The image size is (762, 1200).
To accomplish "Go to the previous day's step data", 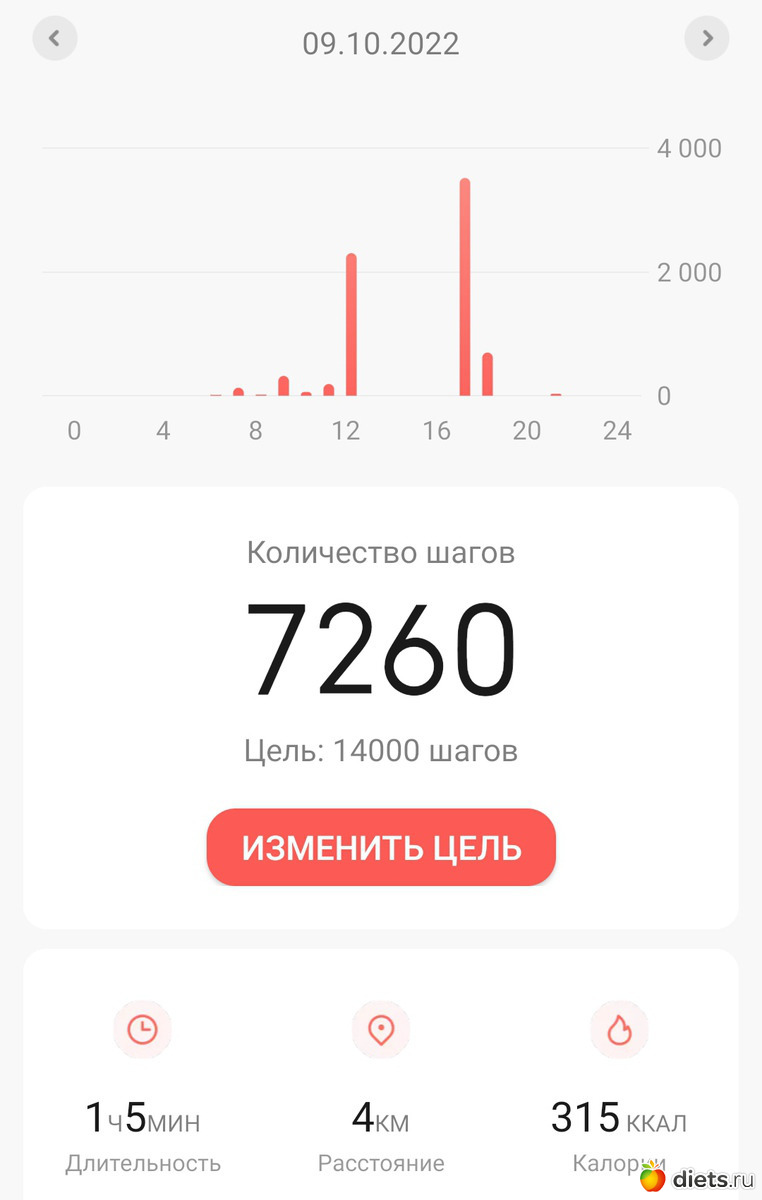I will click(x=55, y=39).
